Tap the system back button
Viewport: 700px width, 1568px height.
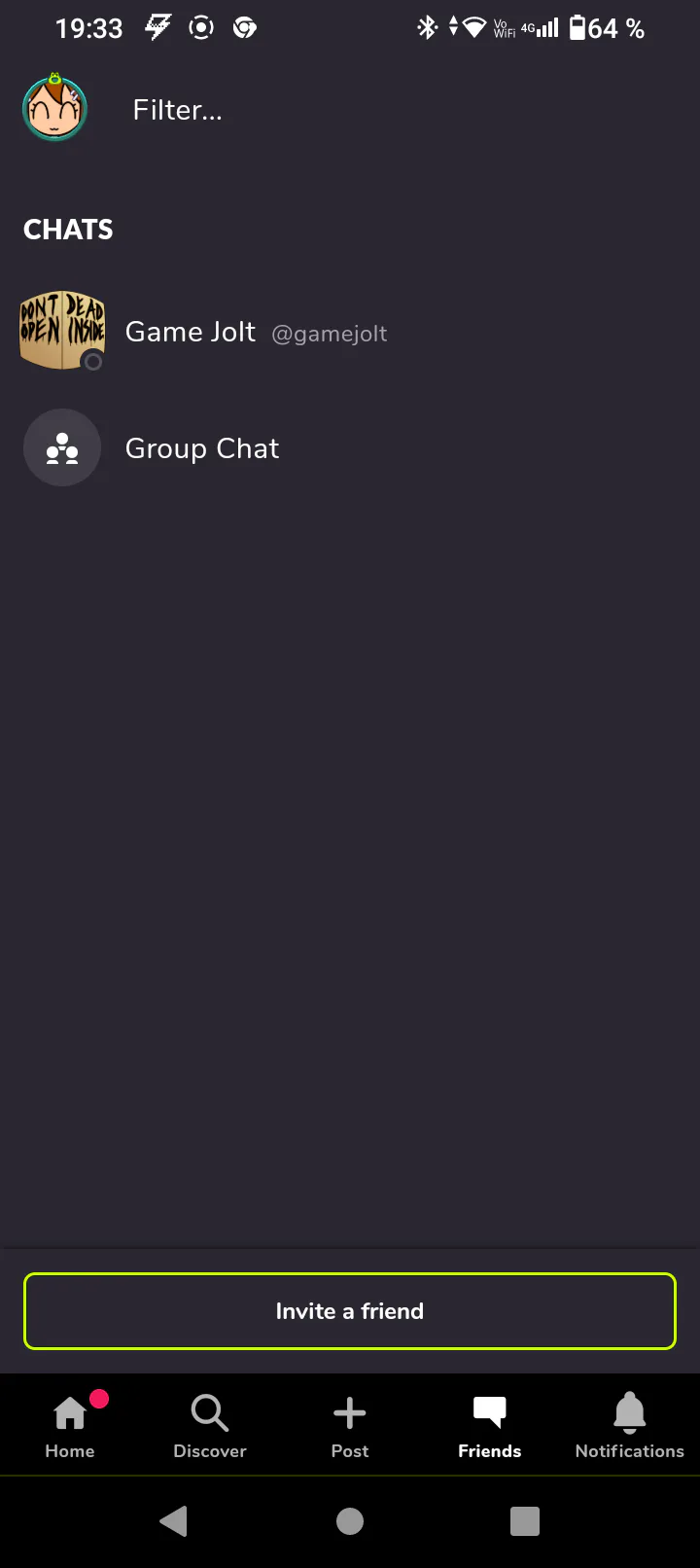pyautogui.click(x=174, y=1521)
